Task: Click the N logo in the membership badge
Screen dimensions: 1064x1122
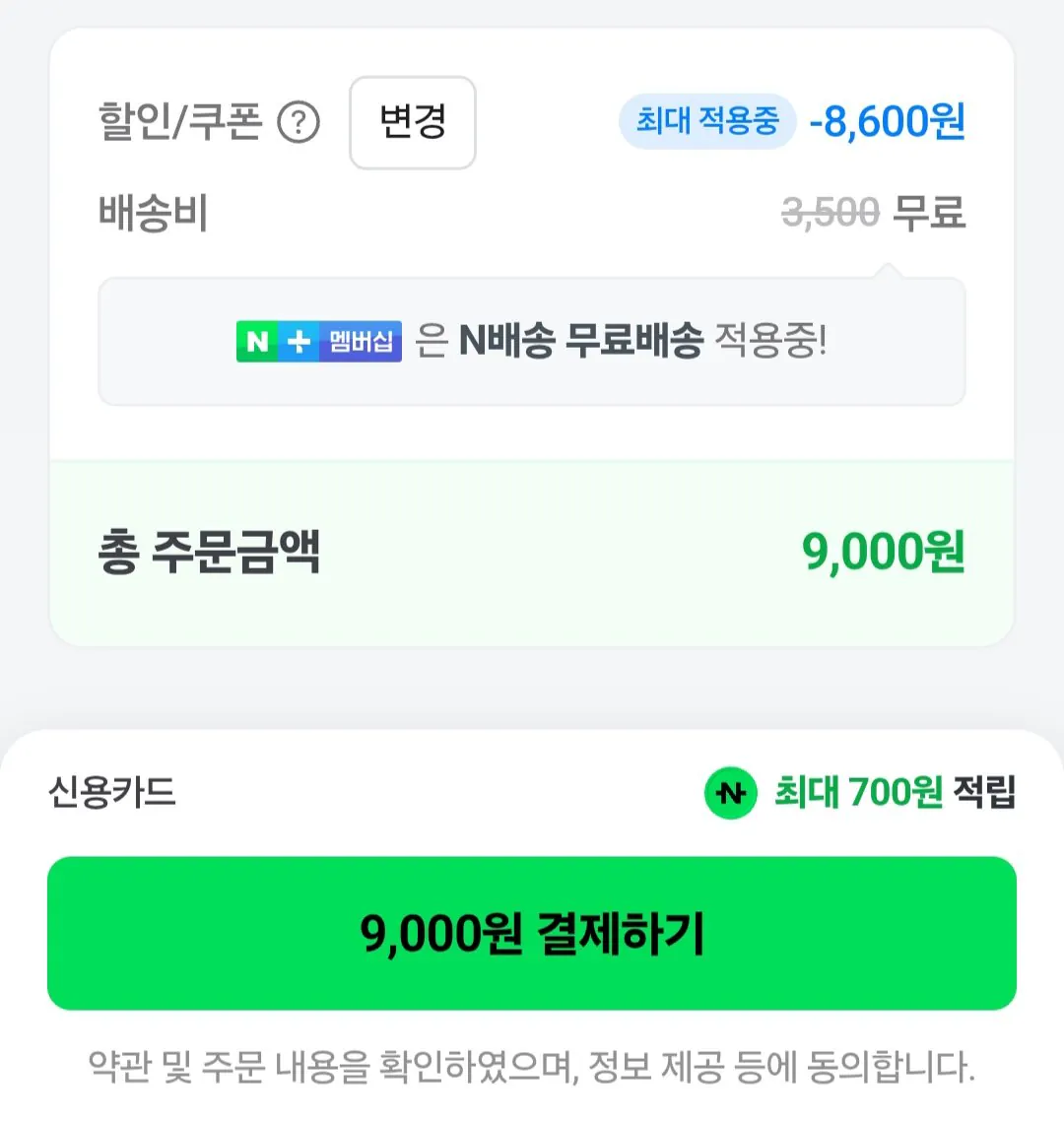Action: click(258, 341)
